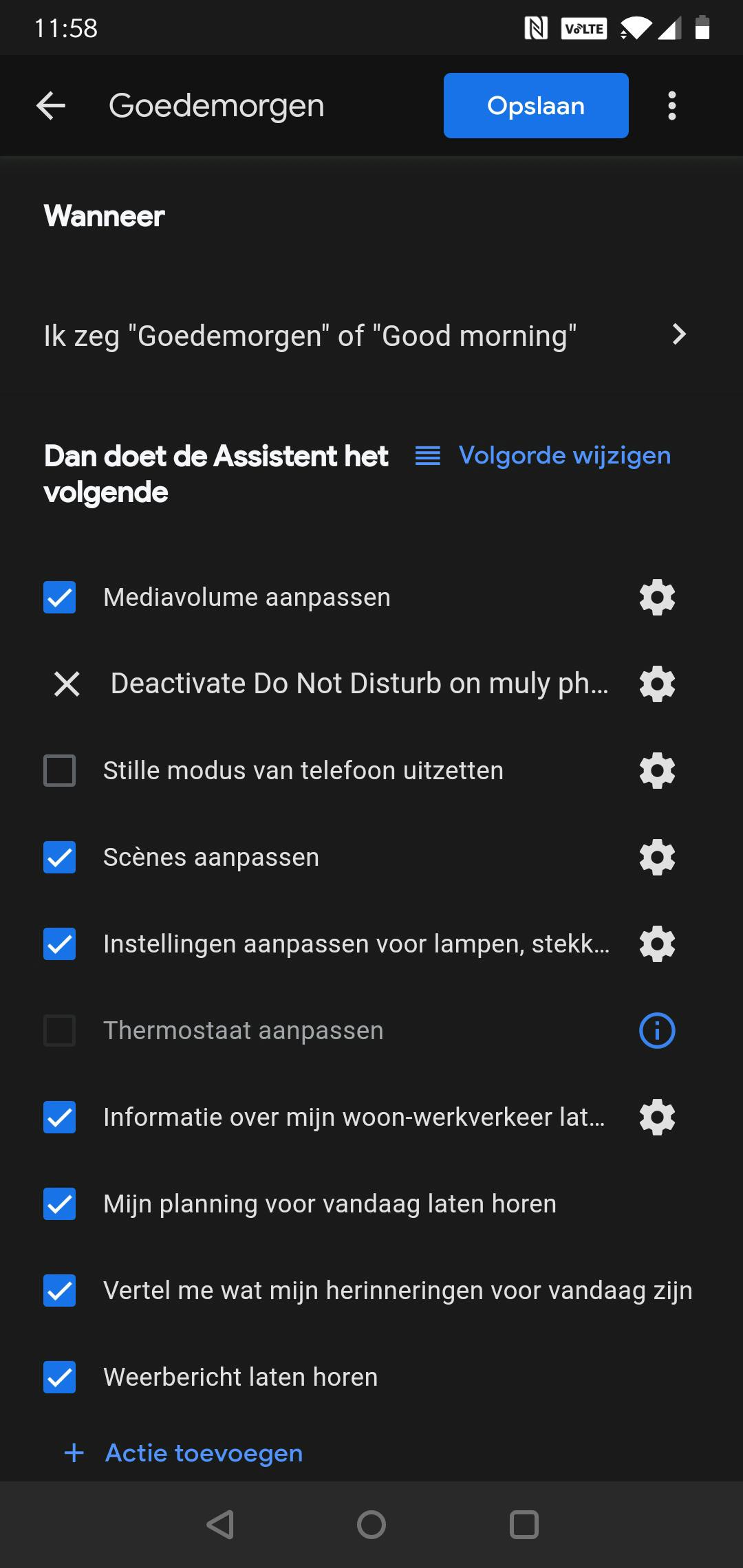Enable Stille modus van telefoon uitzetten
This screenshot has width=743, height=1568.
(x=60, y=770)
